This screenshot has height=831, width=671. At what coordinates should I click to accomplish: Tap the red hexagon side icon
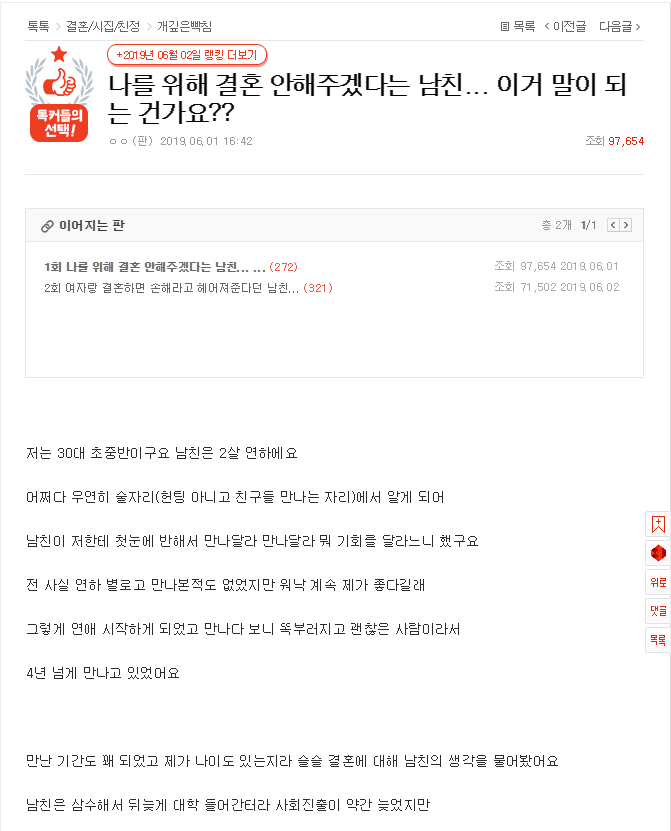[x=658, y=552]
